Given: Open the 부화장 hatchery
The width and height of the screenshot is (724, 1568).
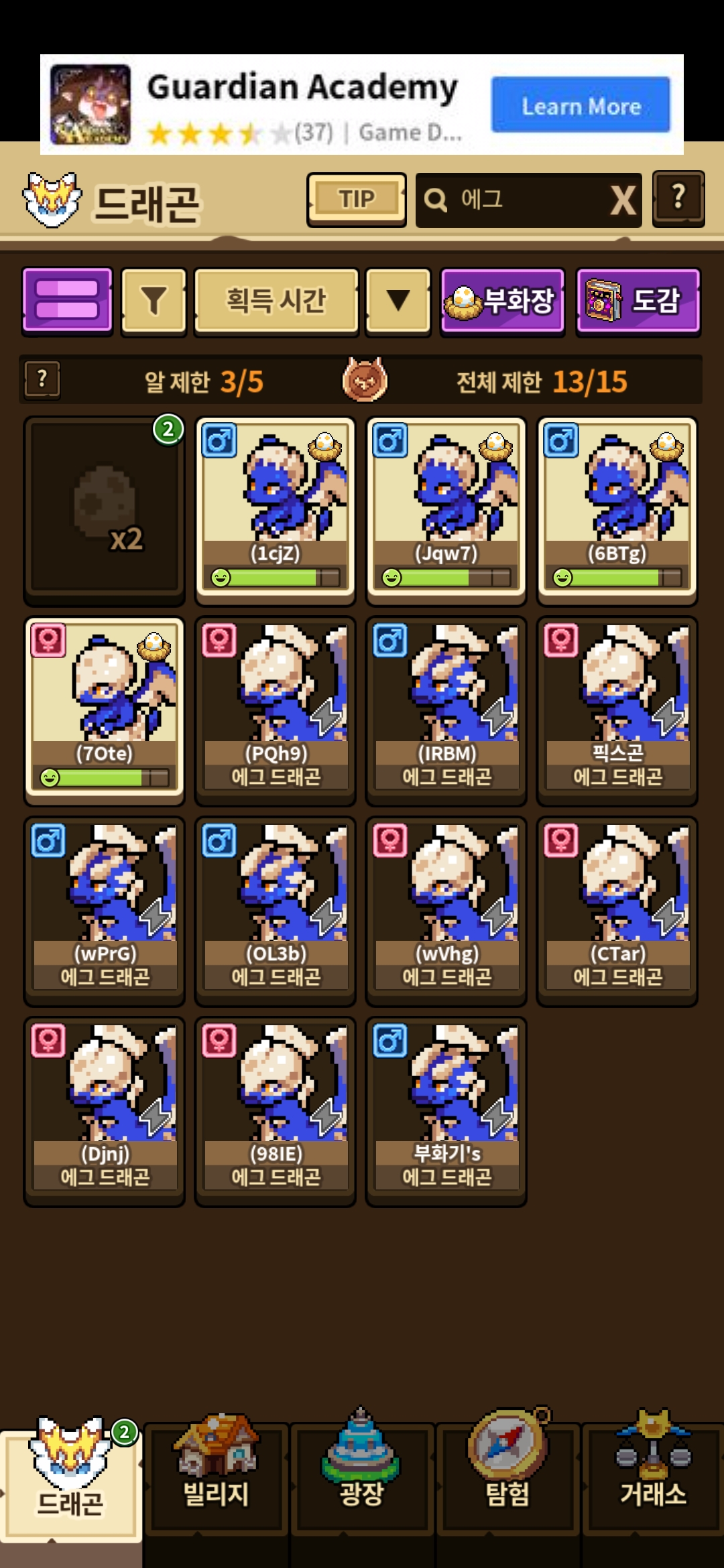Looking at the screenshot, I should (503, 300).
